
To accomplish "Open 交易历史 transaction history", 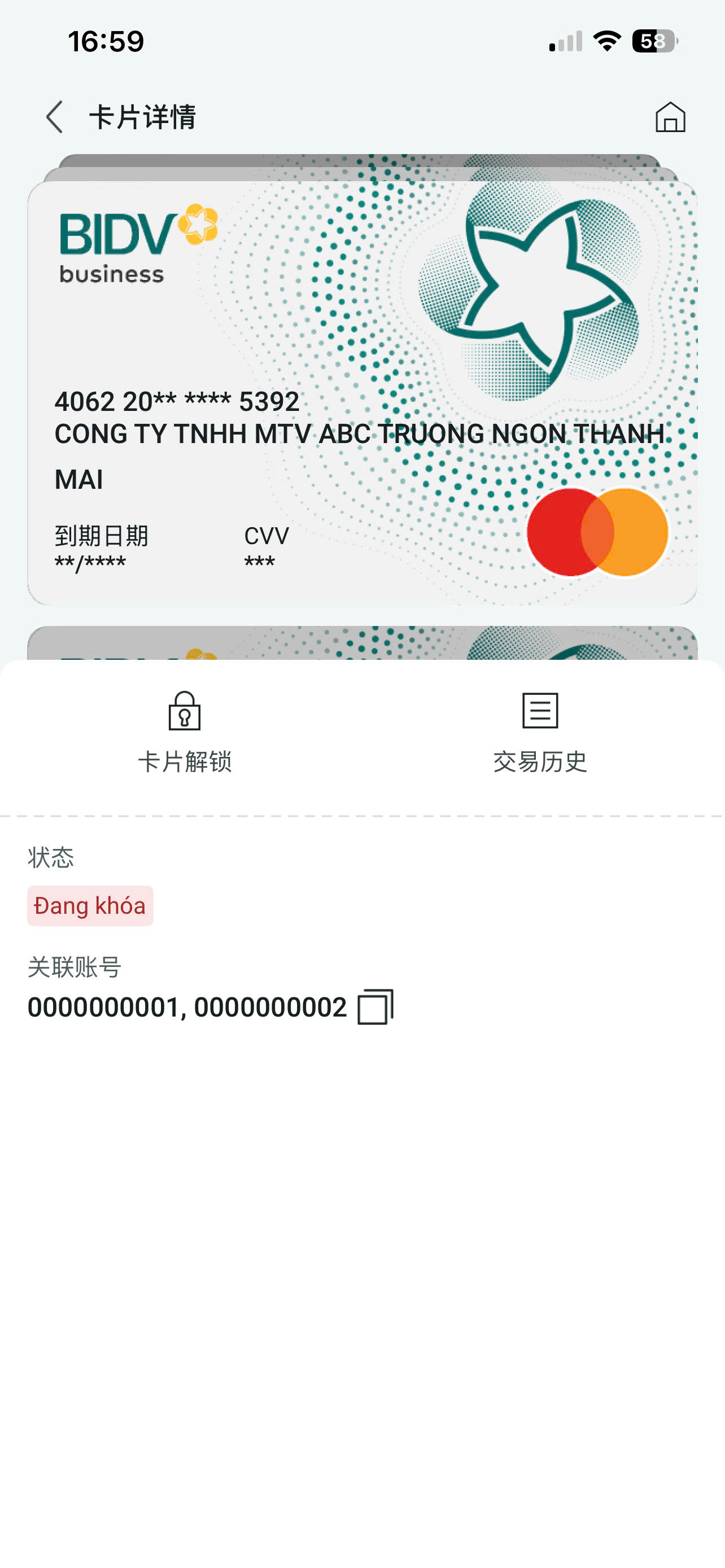I will (x=540, y=732).
